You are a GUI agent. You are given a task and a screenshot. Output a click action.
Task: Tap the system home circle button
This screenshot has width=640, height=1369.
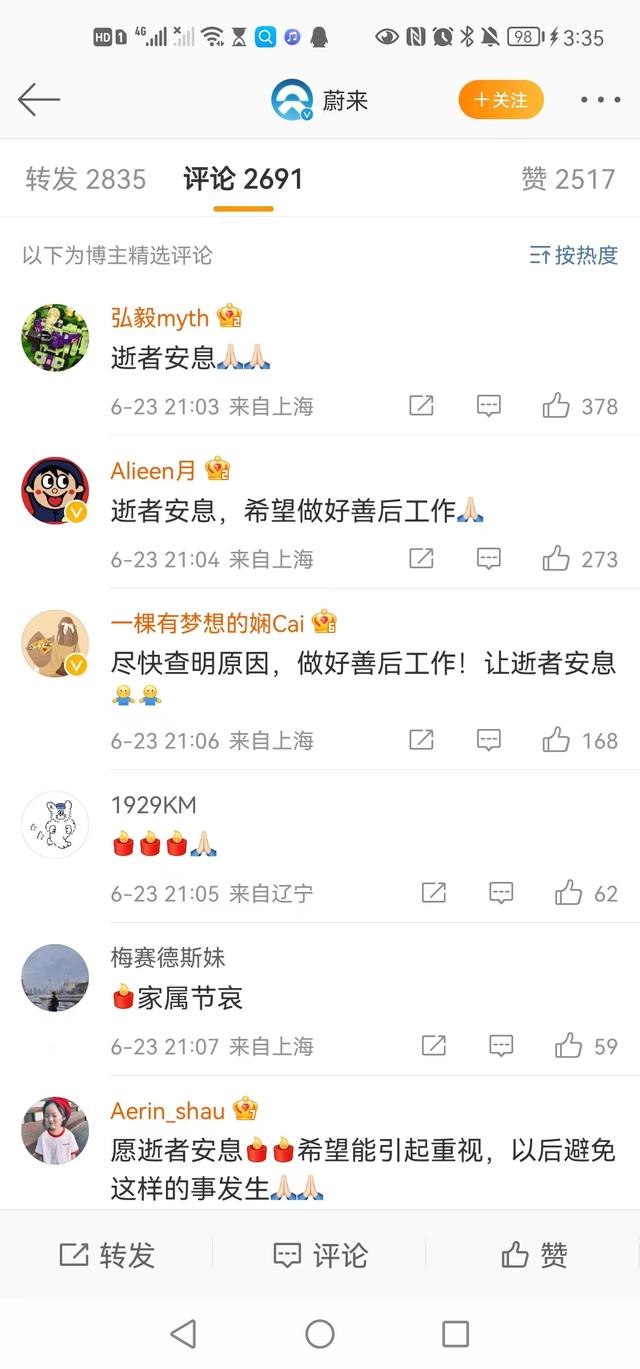tap(320, 1333)
